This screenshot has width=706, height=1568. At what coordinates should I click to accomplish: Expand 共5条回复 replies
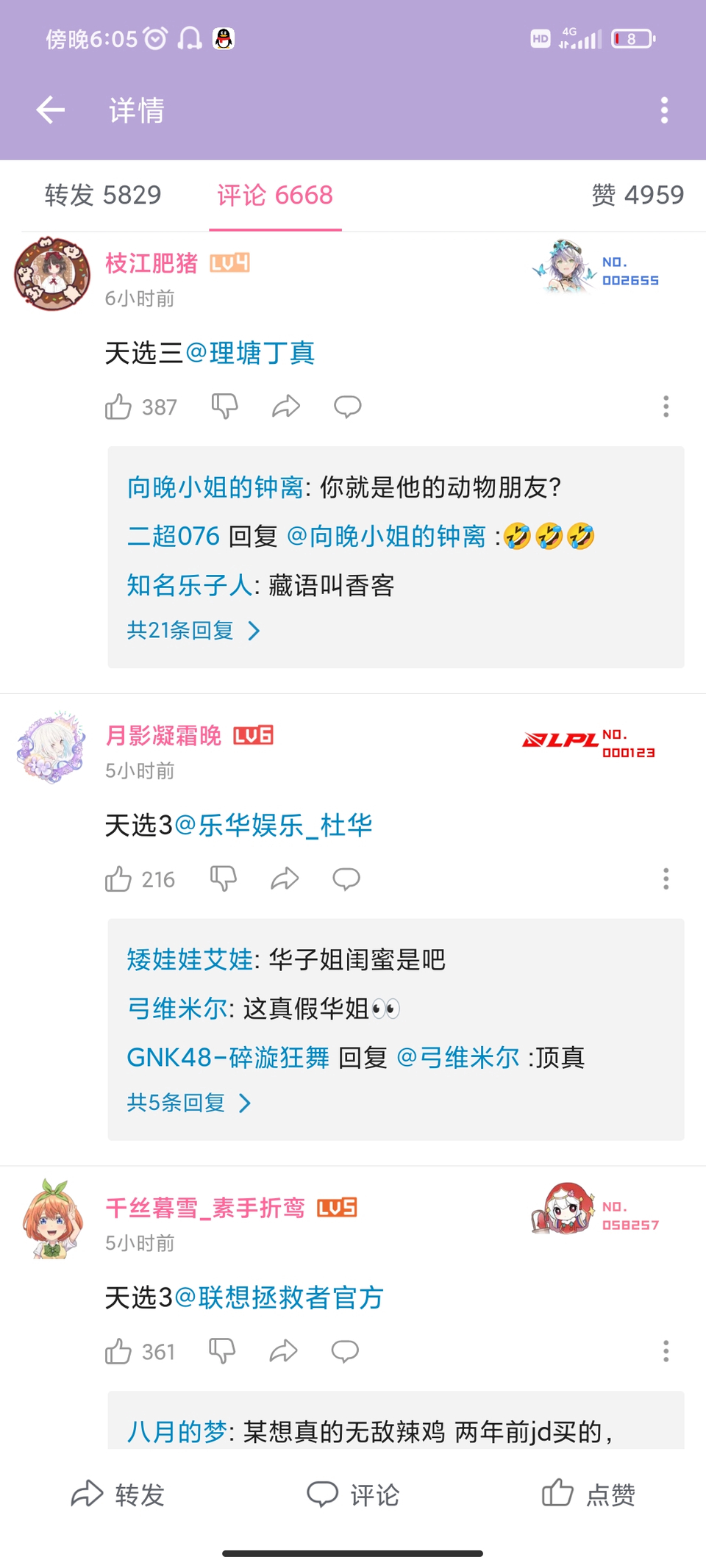[x=189, y=1103]
